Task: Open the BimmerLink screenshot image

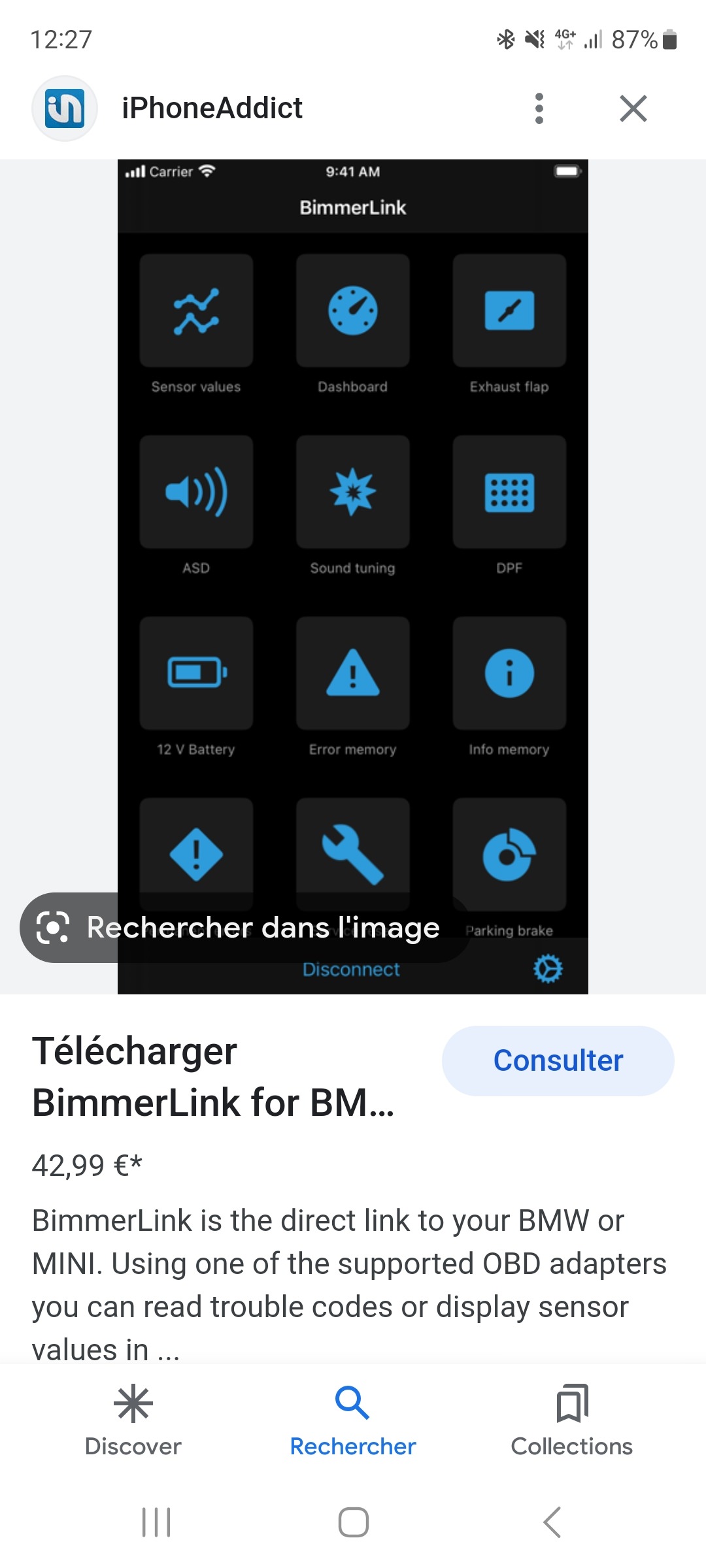Action: point(353,576)
